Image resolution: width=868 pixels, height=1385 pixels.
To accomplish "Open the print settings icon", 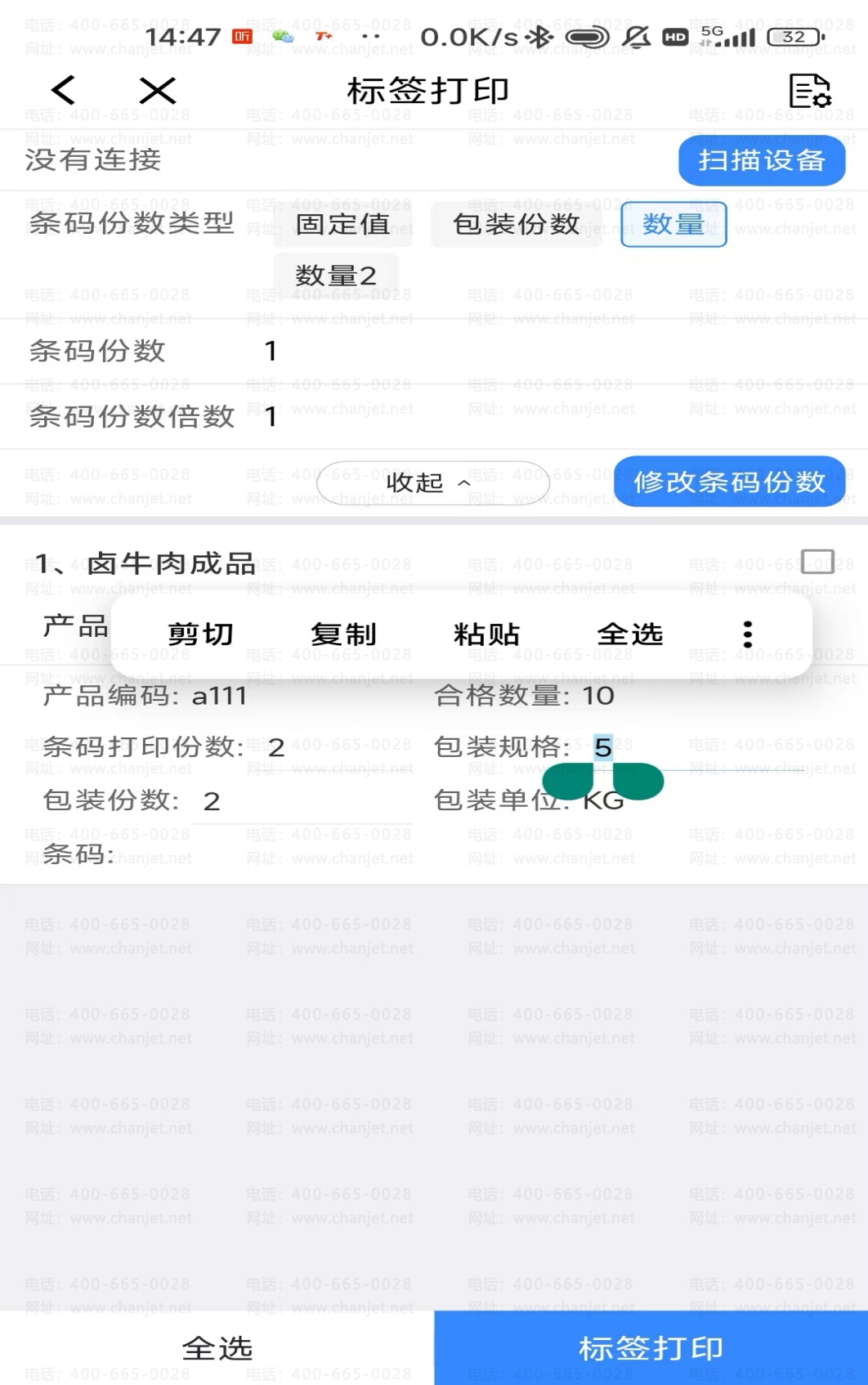I will point(809,91).
